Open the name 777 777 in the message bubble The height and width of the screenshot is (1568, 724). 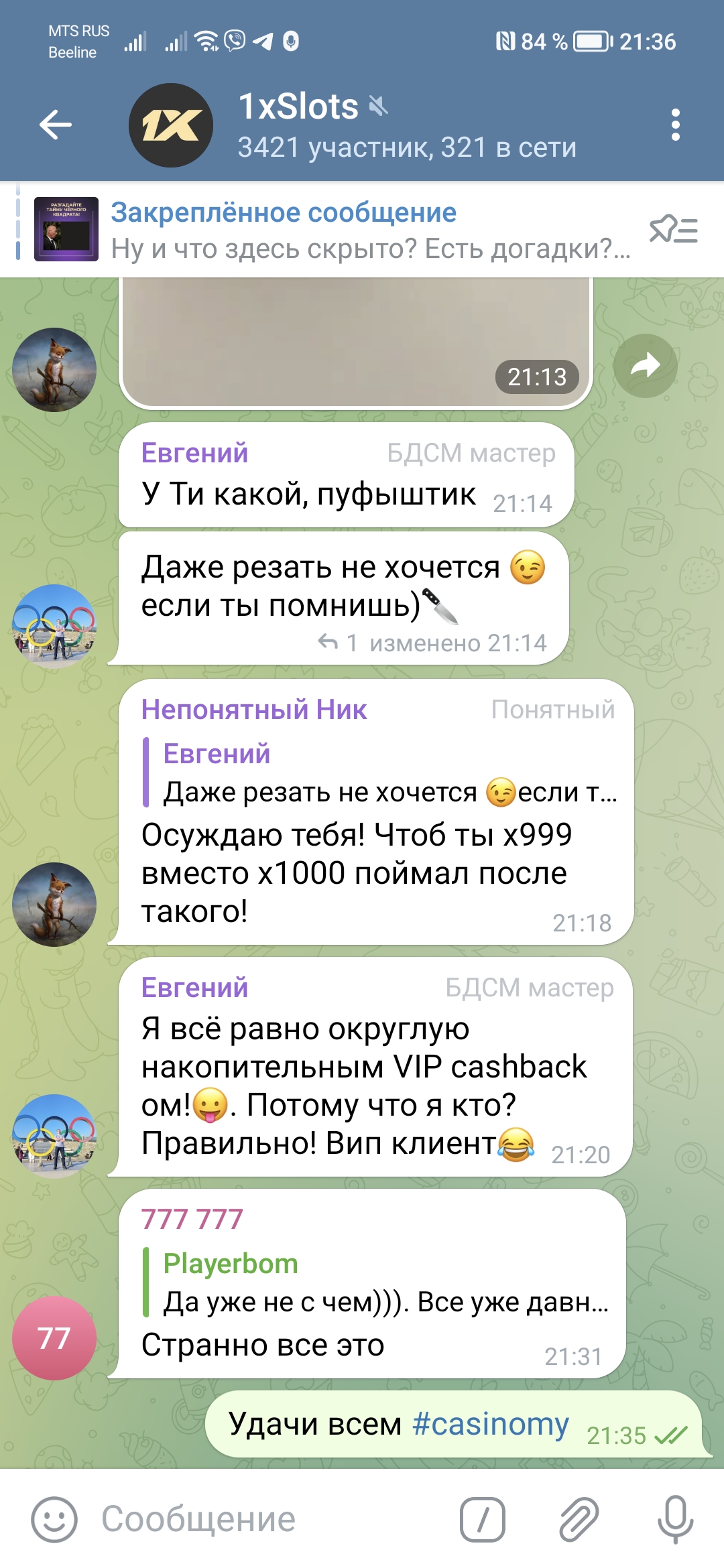192,1219
